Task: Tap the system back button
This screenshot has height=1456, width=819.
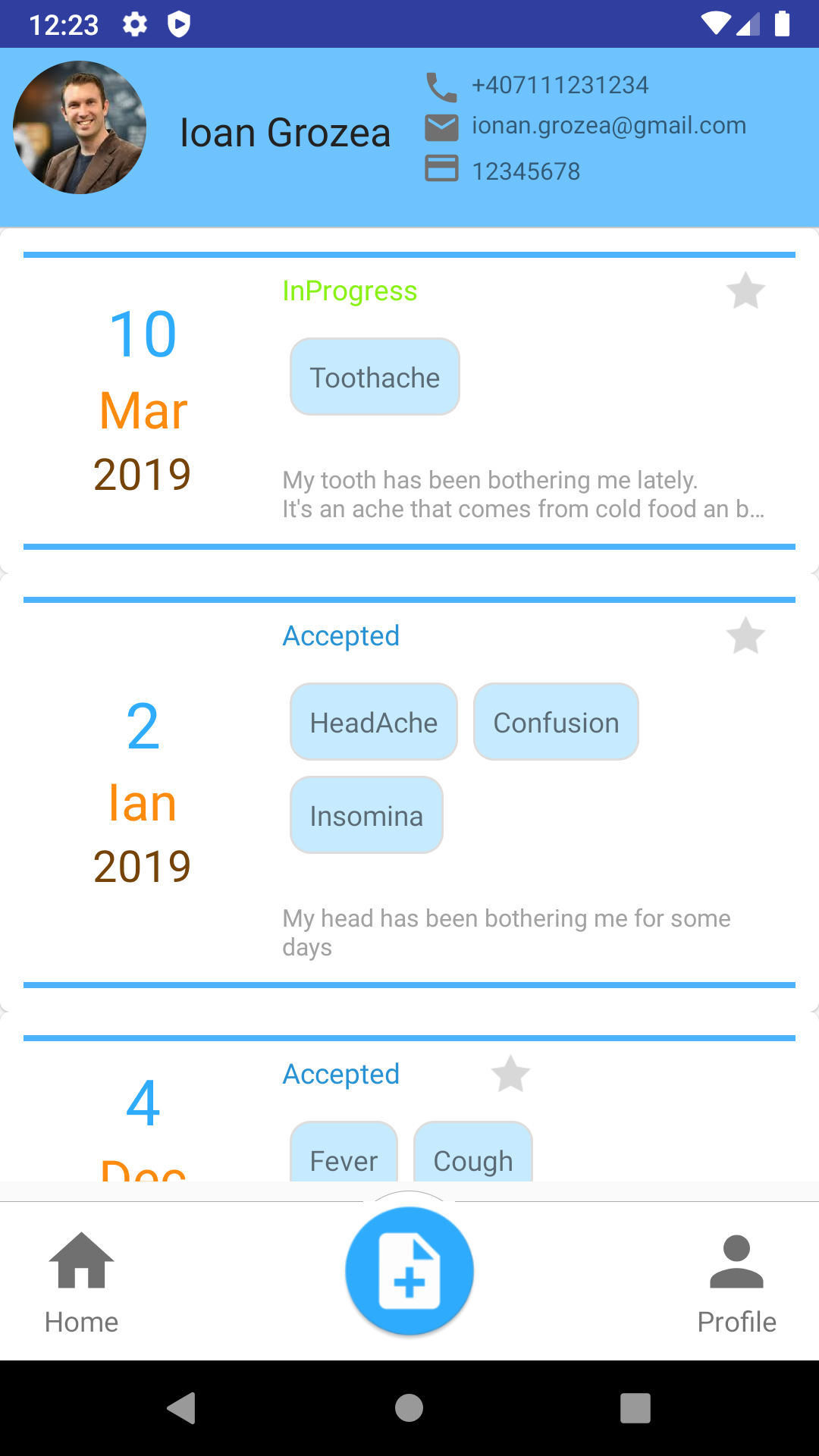Action: (182, 1408)
